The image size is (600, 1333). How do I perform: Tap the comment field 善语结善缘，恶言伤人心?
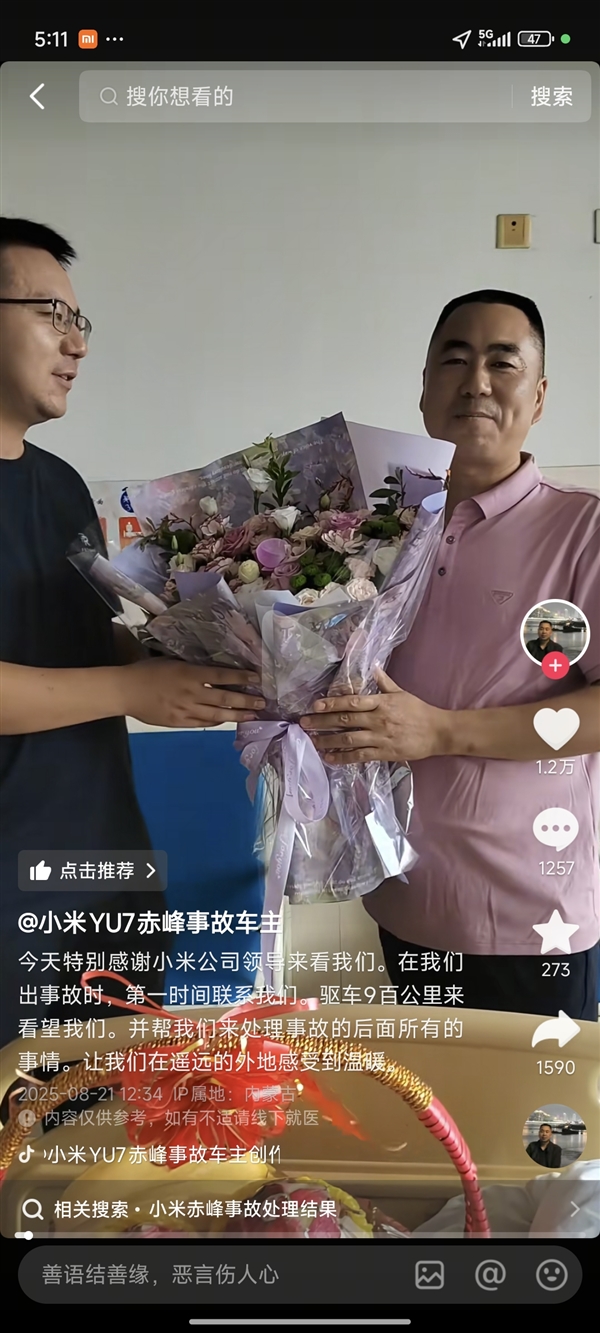pyautogui.click(x=200, y=1274)
